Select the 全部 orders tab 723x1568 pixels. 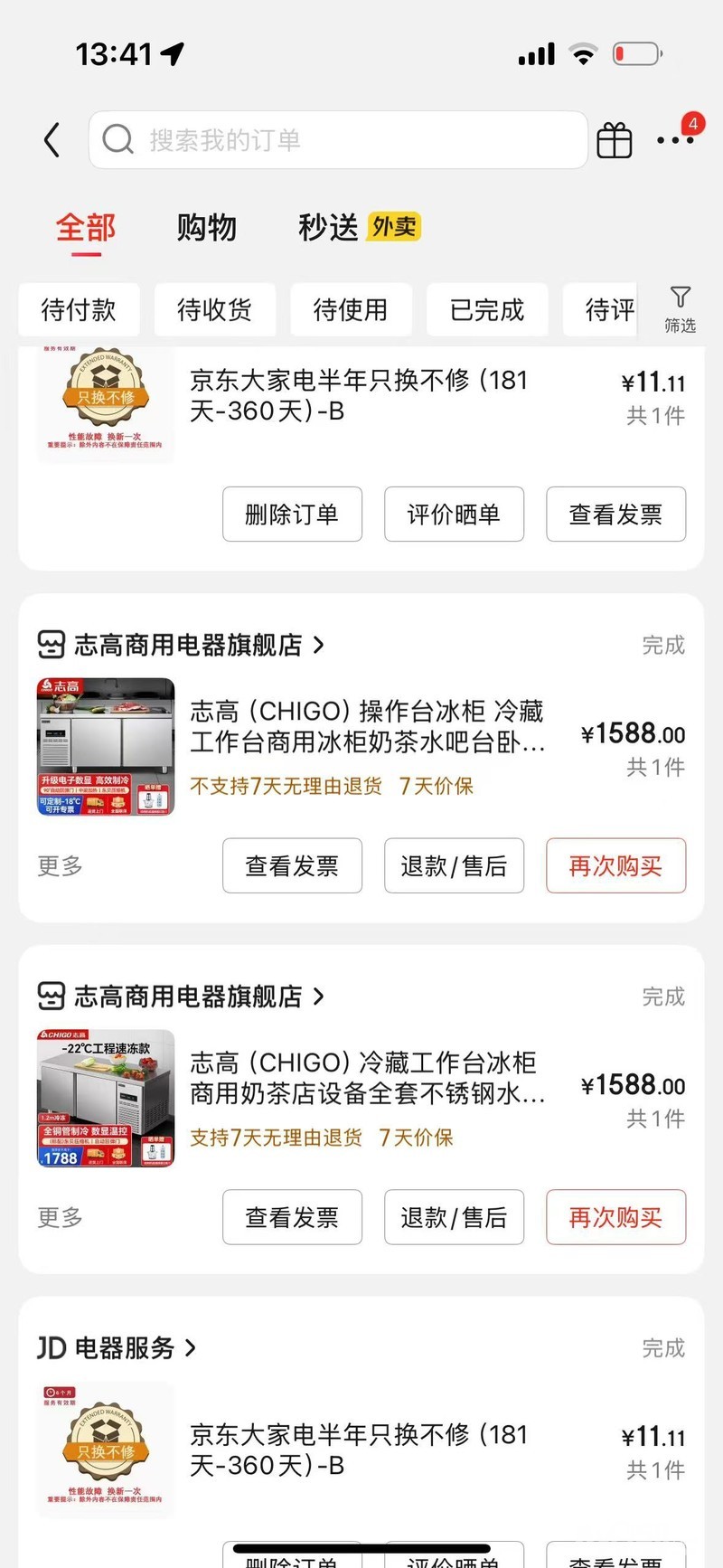[x=86, y=227]
